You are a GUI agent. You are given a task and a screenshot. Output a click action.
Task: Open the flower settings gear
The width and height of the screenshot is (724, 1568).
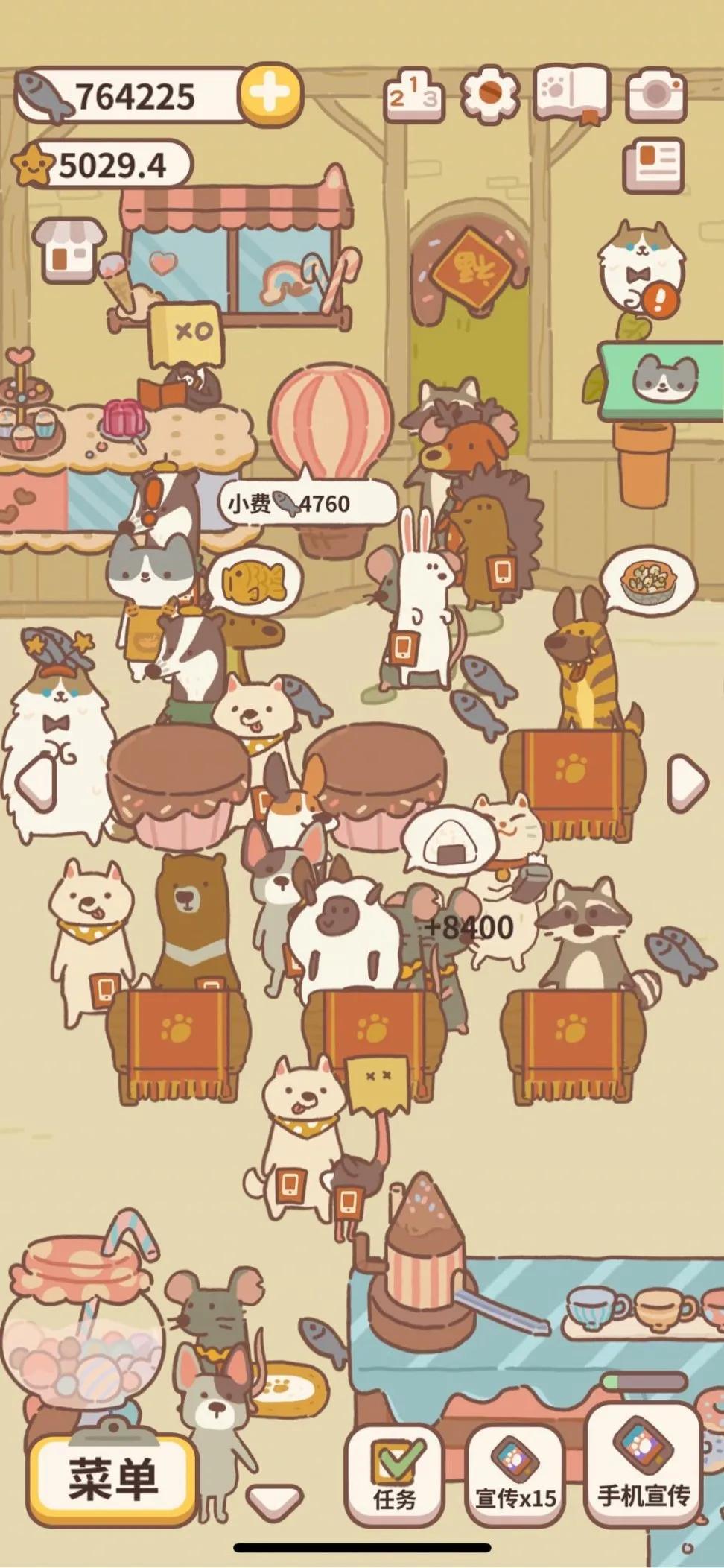tap(490, 95)
